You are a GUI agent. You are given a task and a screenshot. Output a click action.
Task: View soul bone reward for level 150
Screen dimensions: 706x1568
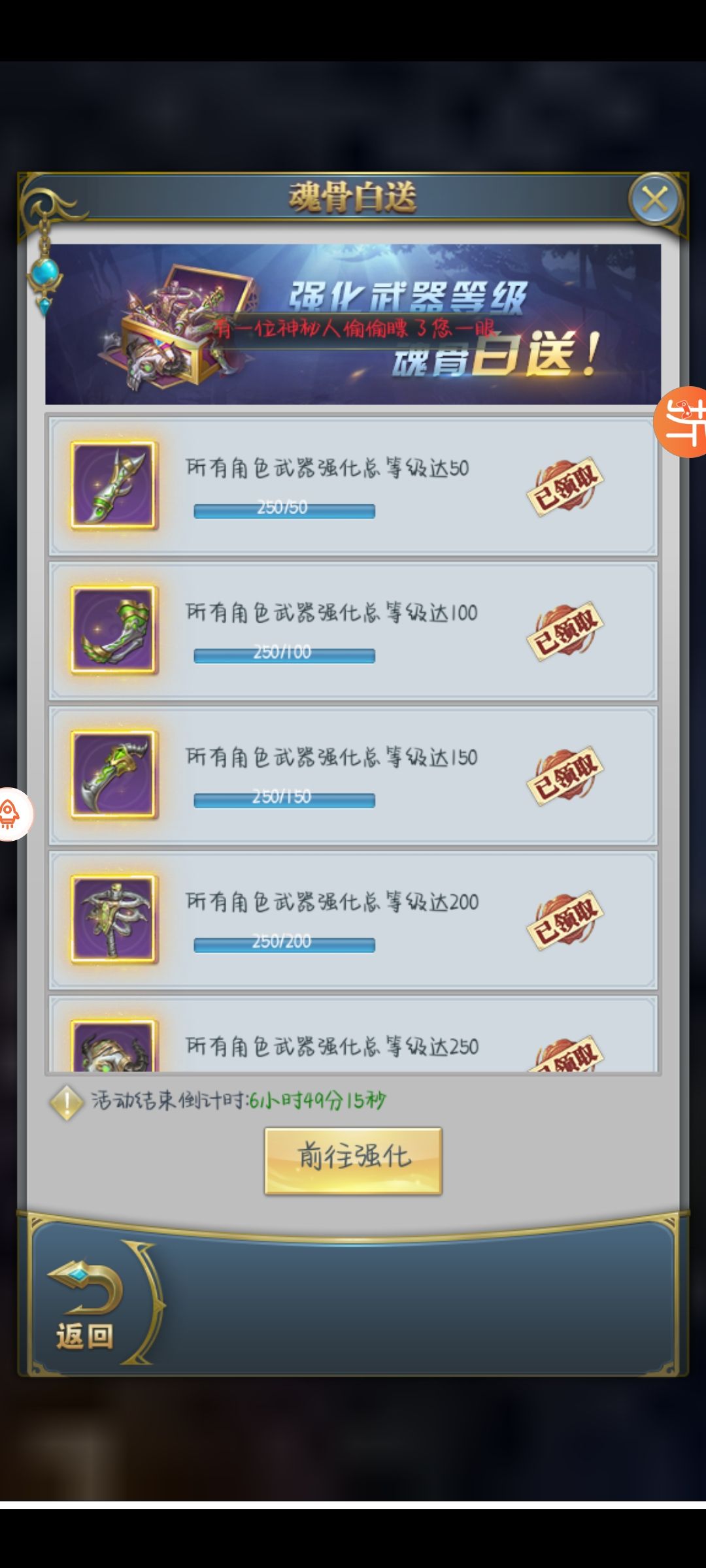[114, 774]
